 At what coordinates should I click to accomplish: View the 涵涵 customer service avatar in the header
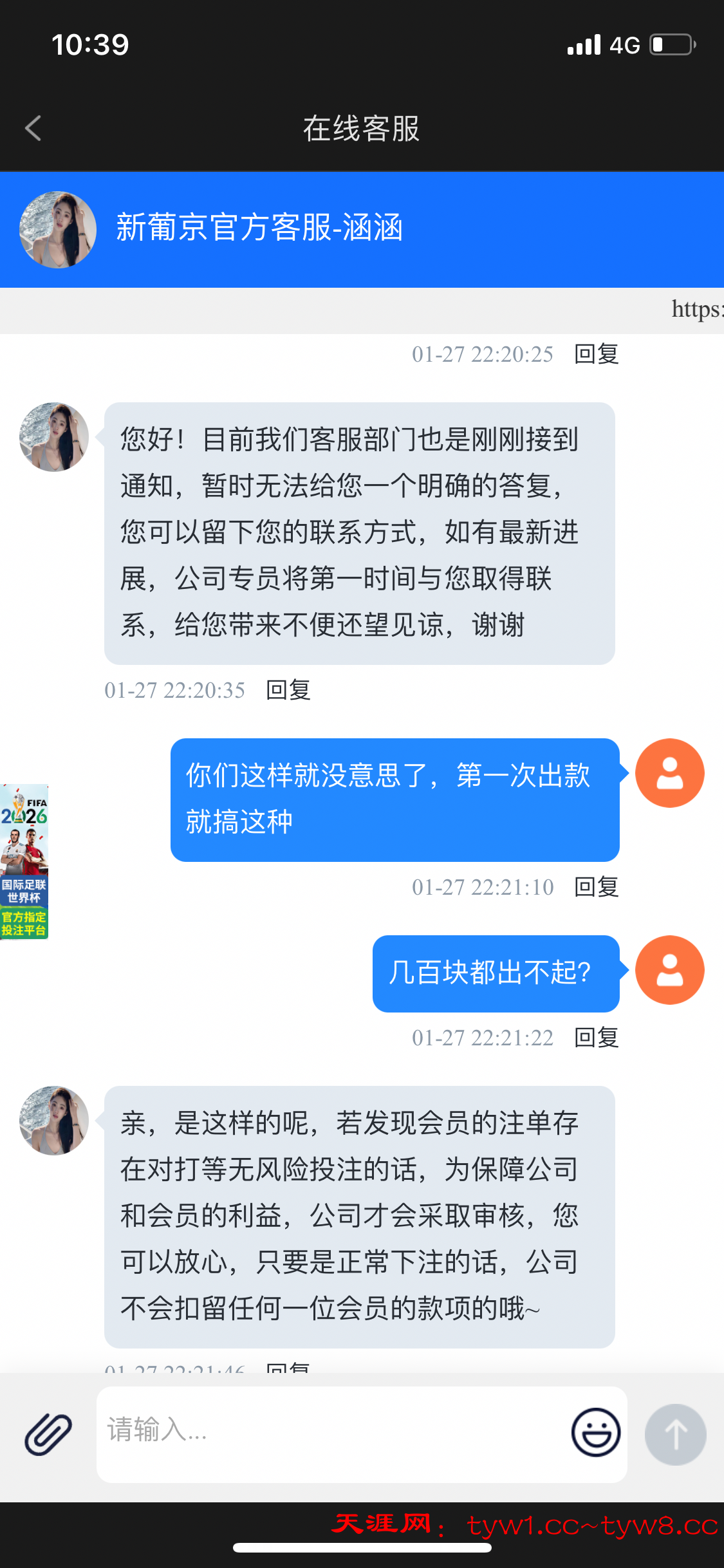(x=58, y=229)
